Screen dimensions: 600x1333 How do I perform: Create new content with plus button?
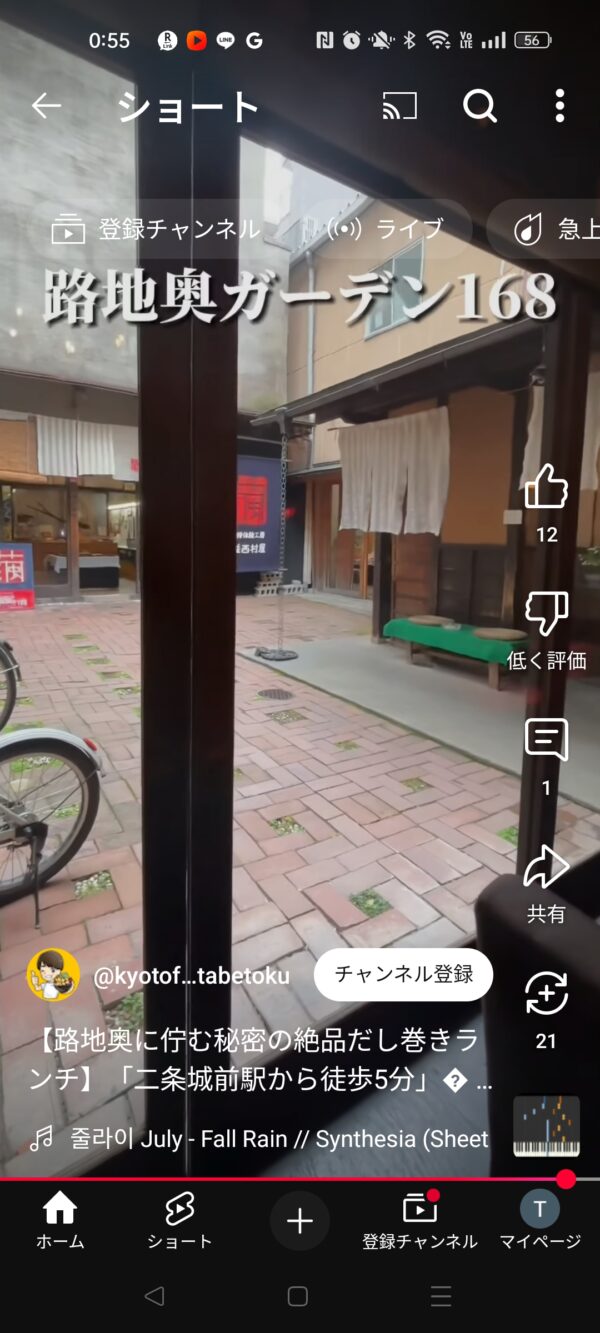click(x=299, y=1221)
